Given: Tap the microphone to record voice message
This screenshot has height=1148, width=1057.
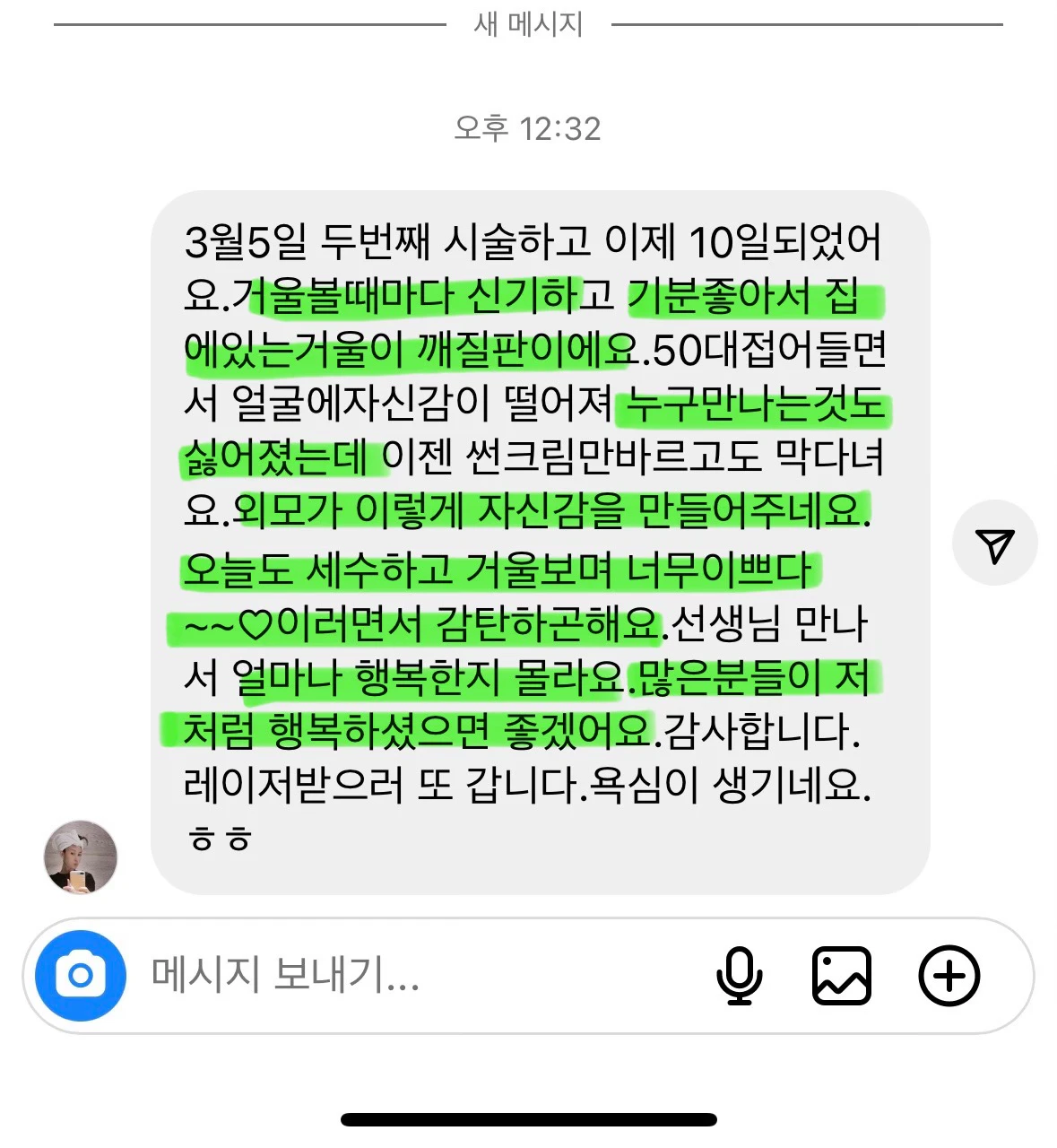Looking at the screenshot, I should click(739, 976).
